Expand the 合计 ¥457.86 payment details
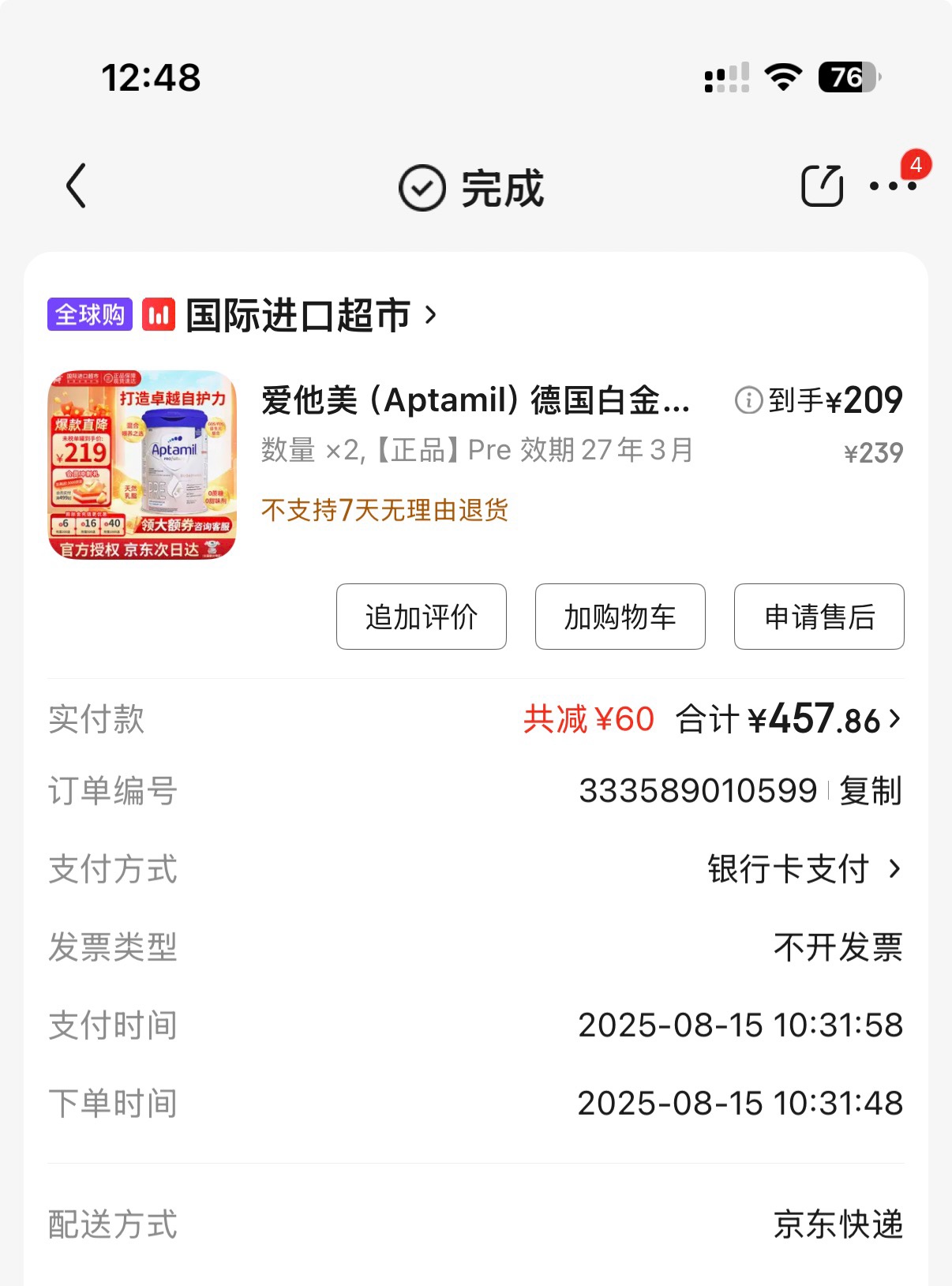The image size is (952, 1286). click(789, 719)
